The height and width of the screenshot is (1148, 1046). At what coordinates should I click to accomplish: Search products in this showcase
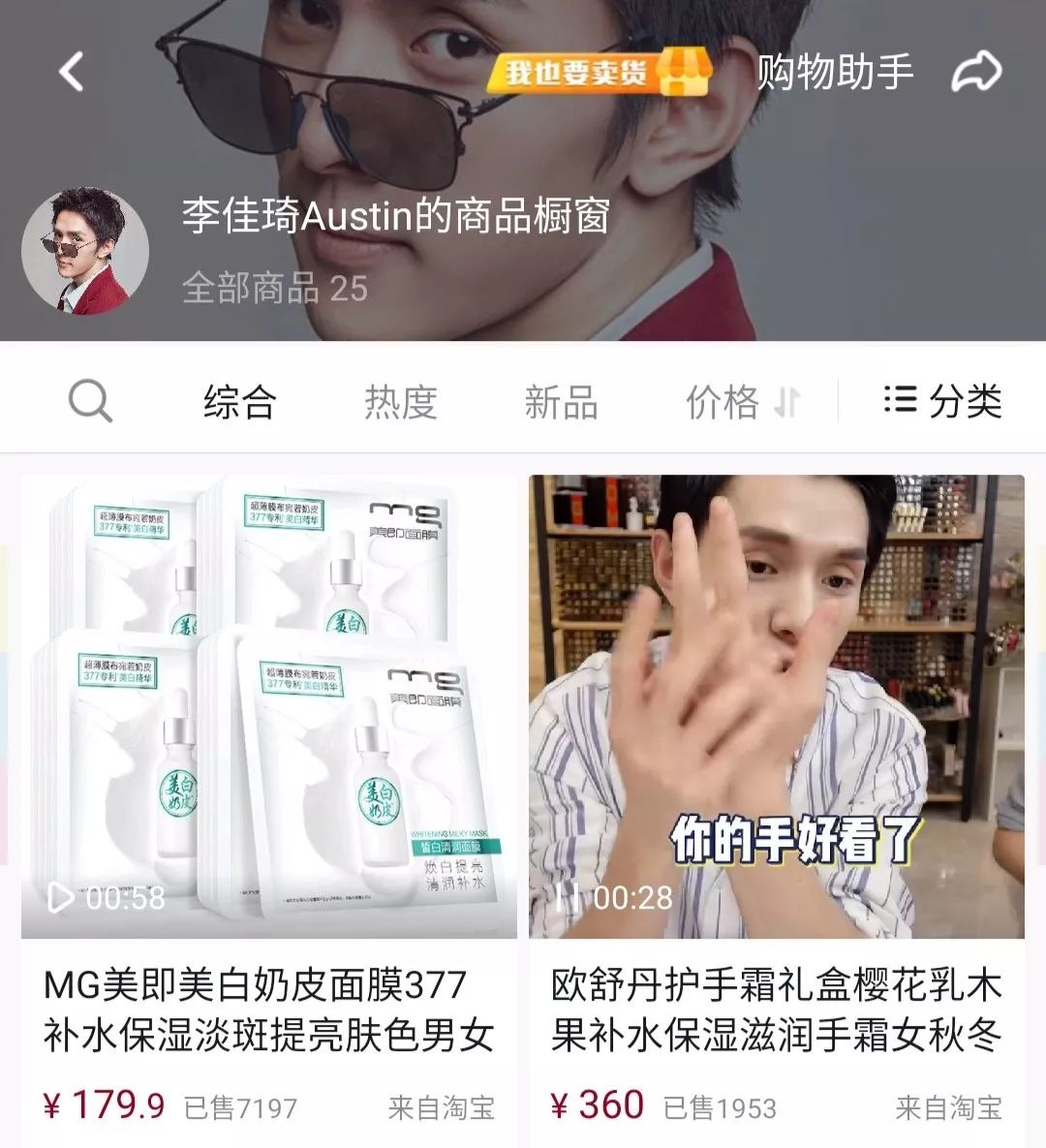click(x=90, y=401)
